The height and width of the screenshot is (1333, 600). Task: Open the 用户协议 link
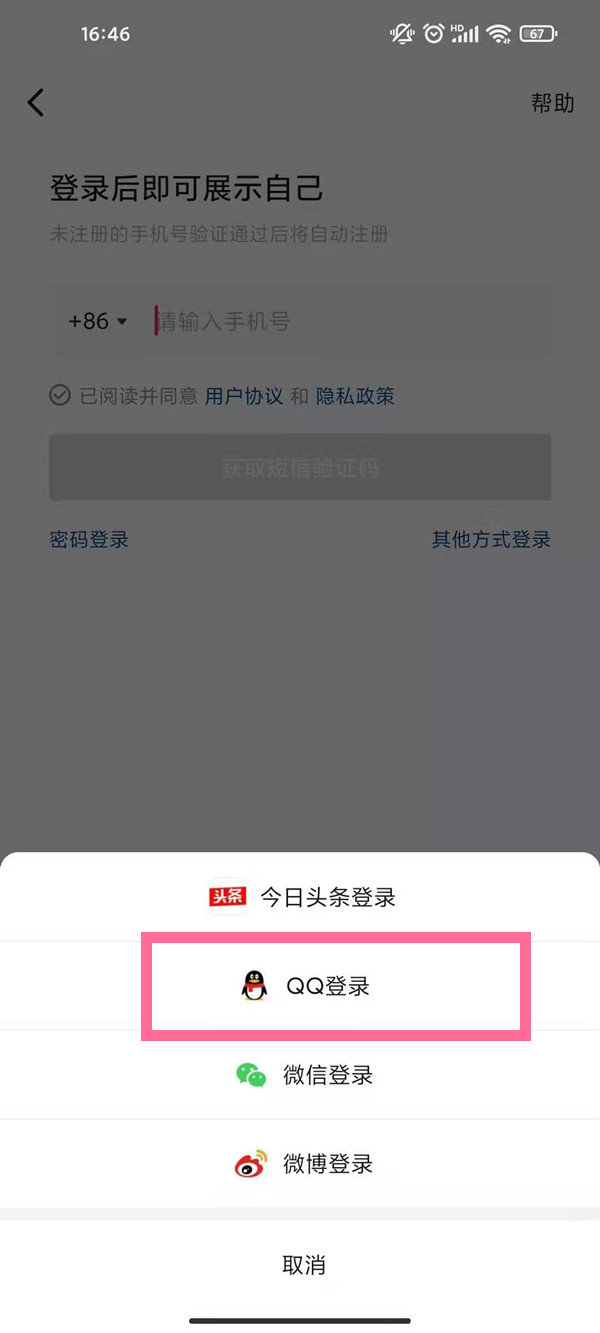[244, 396]
